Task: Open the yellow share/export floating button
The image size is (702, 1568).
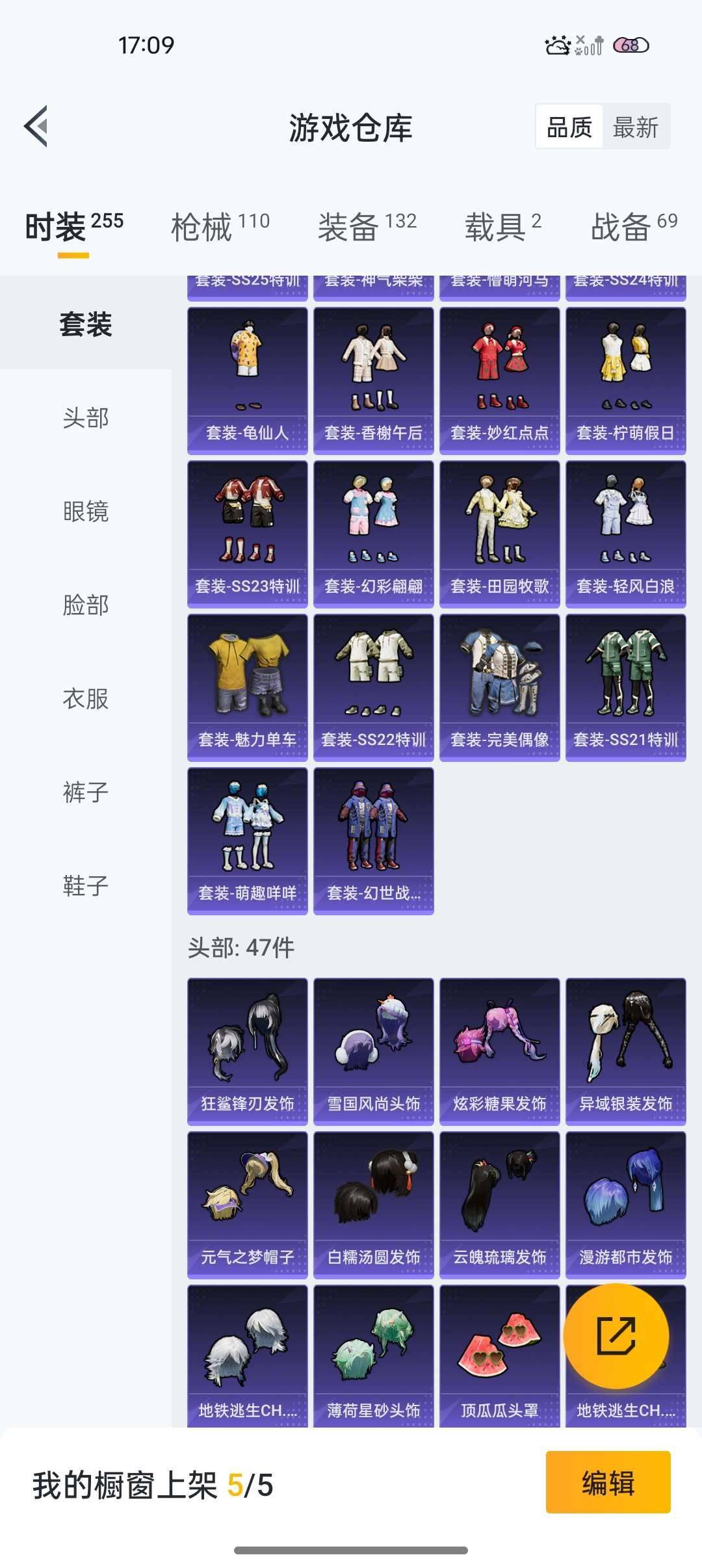Action: [x=617, y=1336]
